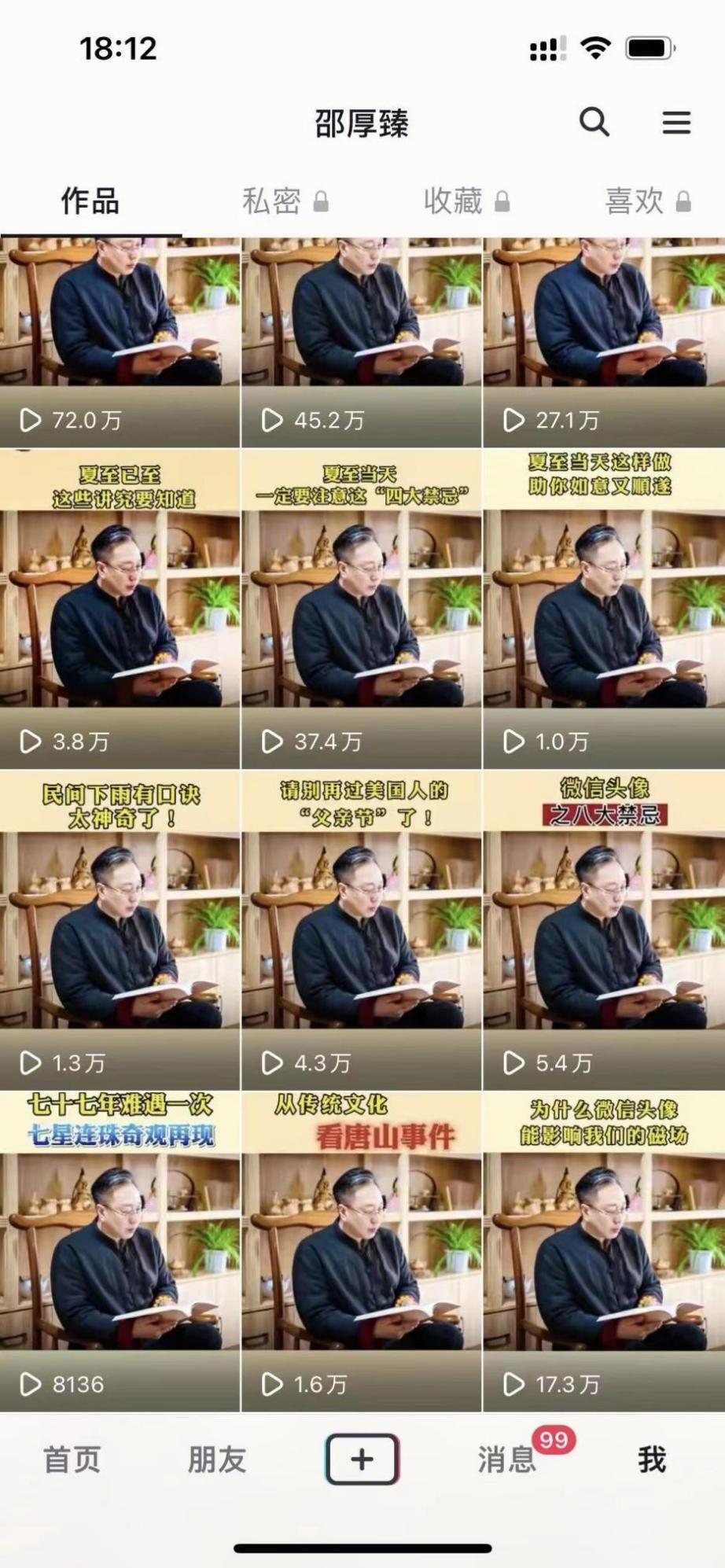Viewport: 725px width, 1568px height.
Task: Open the 朋友 tab
Action: [x=217, y=1460]
